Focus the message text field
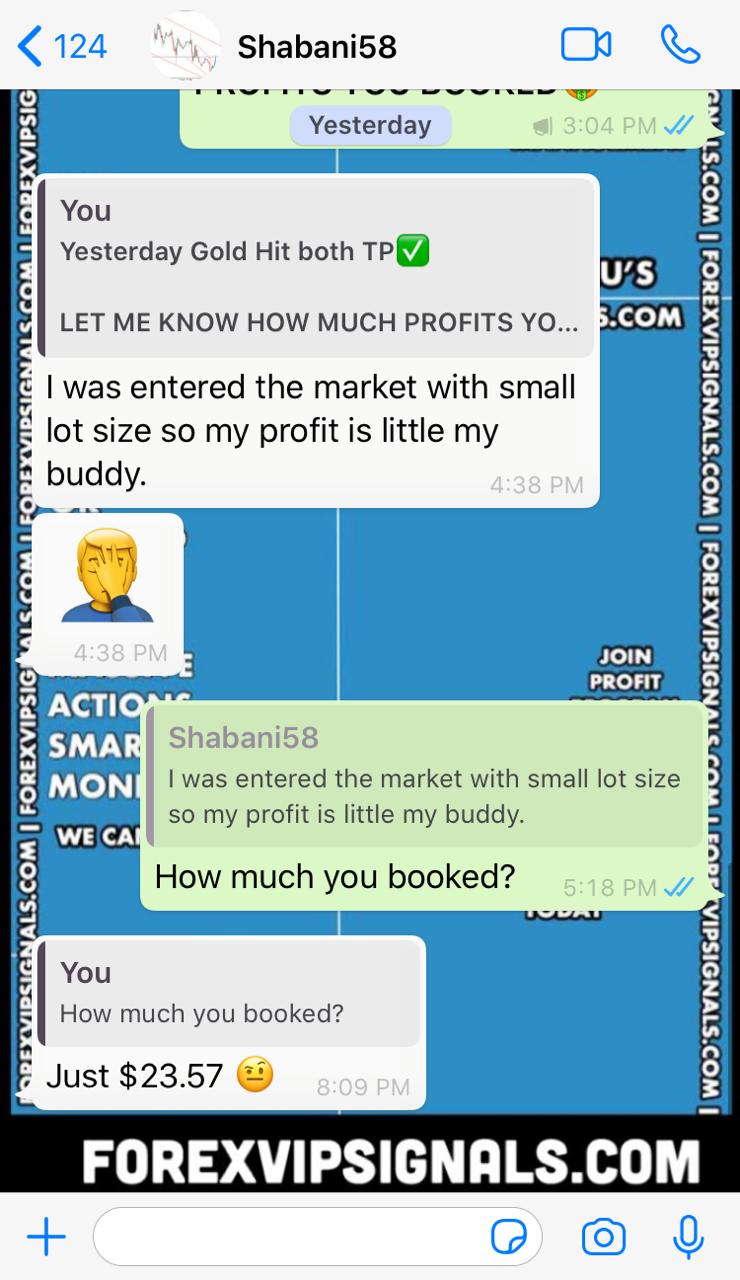 pos(290,1238)
